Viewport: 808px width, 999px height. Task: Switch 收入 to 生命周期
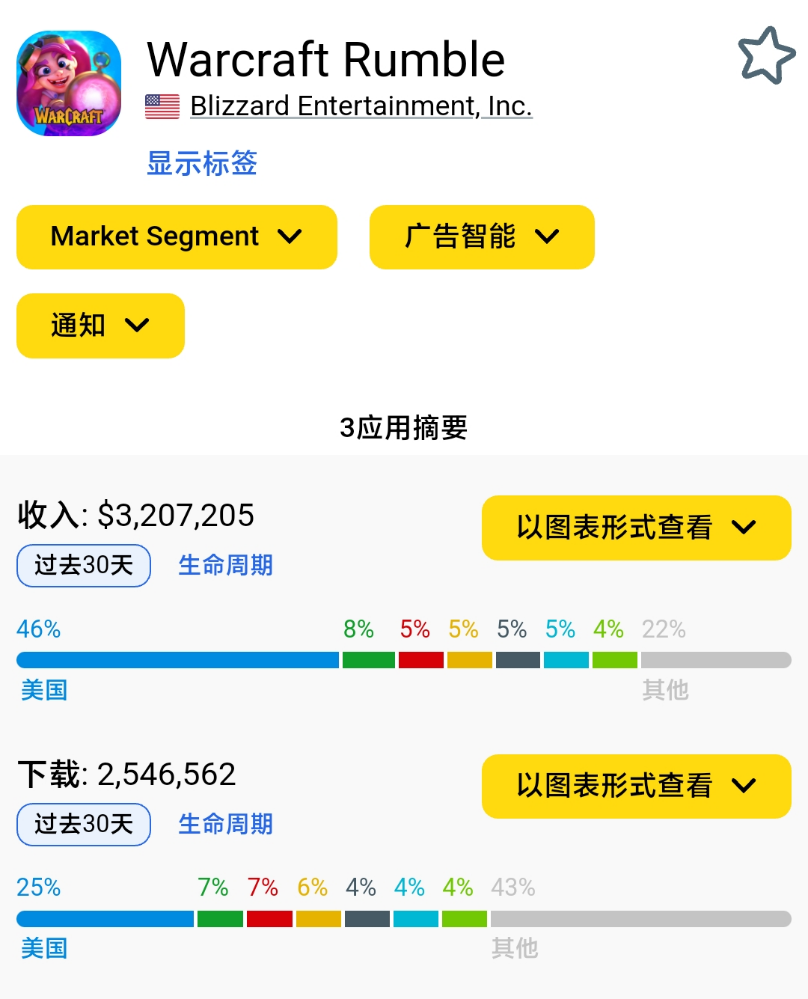point(225,566)
